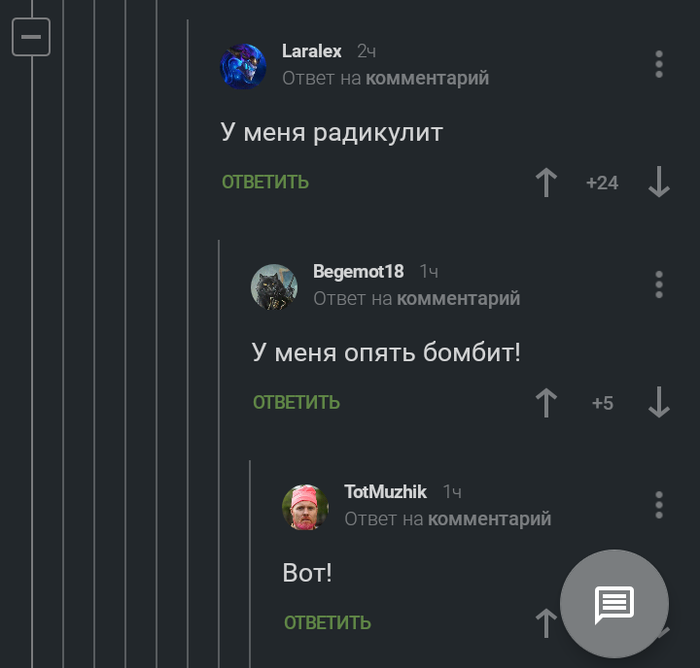Screen dimensions: 700x668
Task: Tap the "комментарий" link under Laralex's name
Action: pos(427,78)
